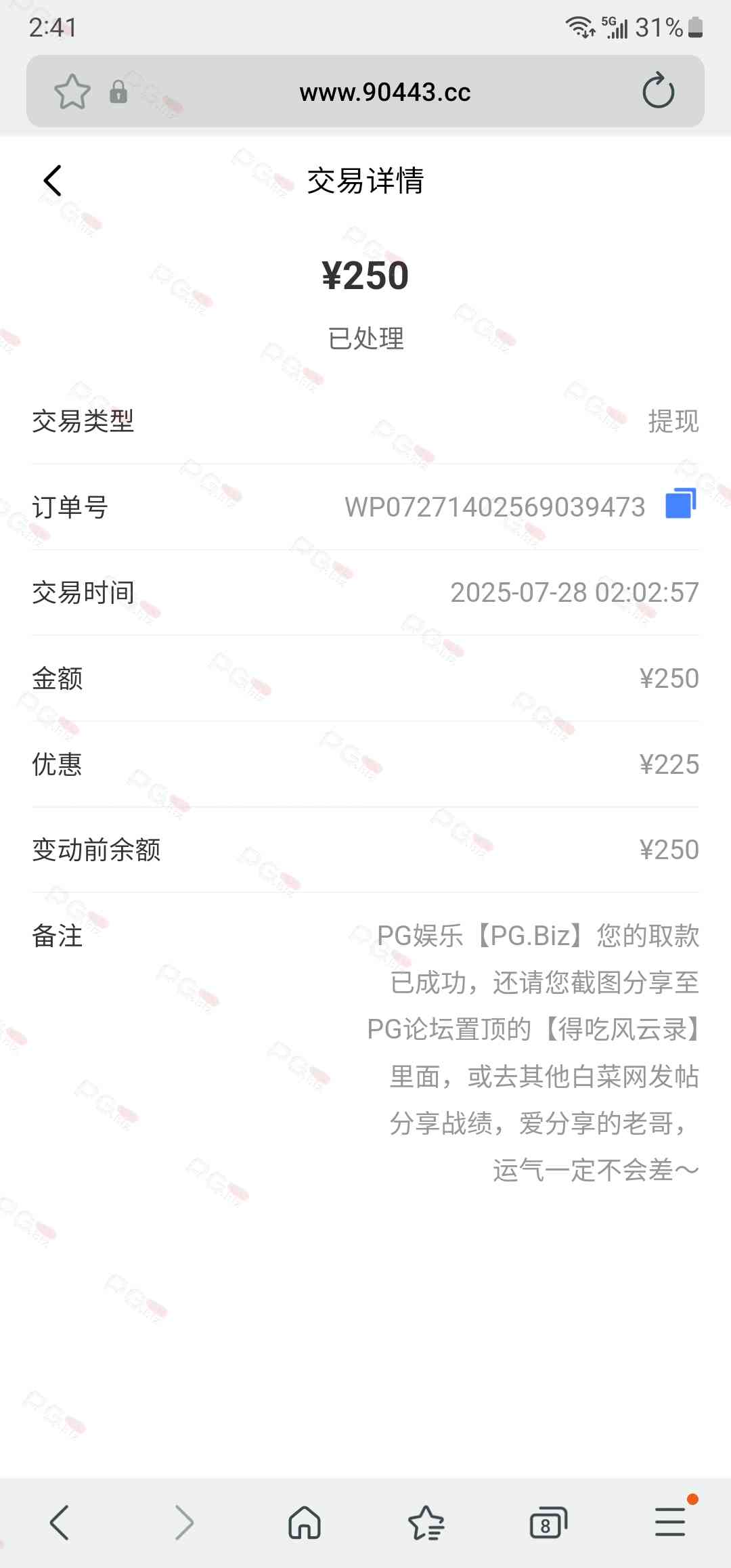The image size is (731, 1568).
Task: Open the browser bookmarks list
Action: click(426, 1523)
